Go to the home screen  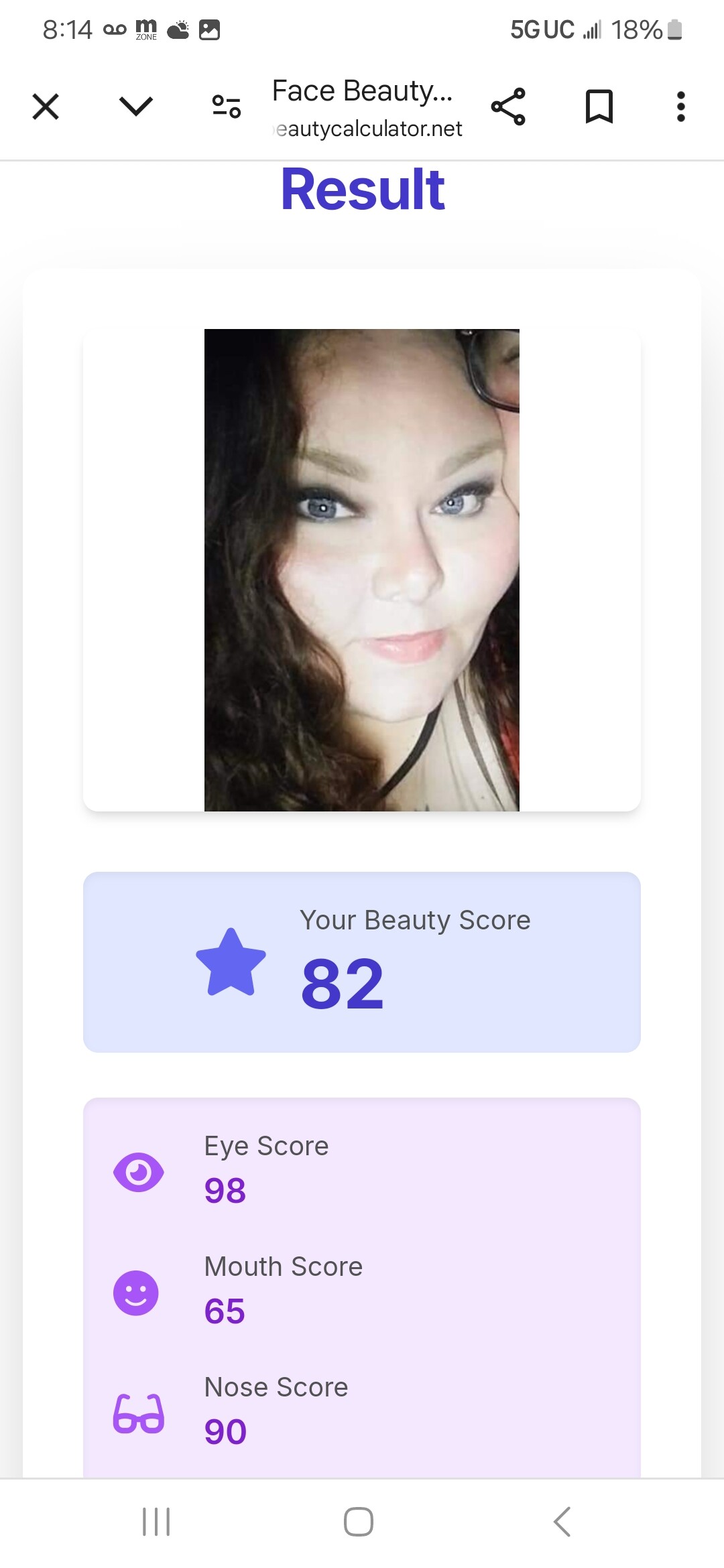click(359, 1522)
